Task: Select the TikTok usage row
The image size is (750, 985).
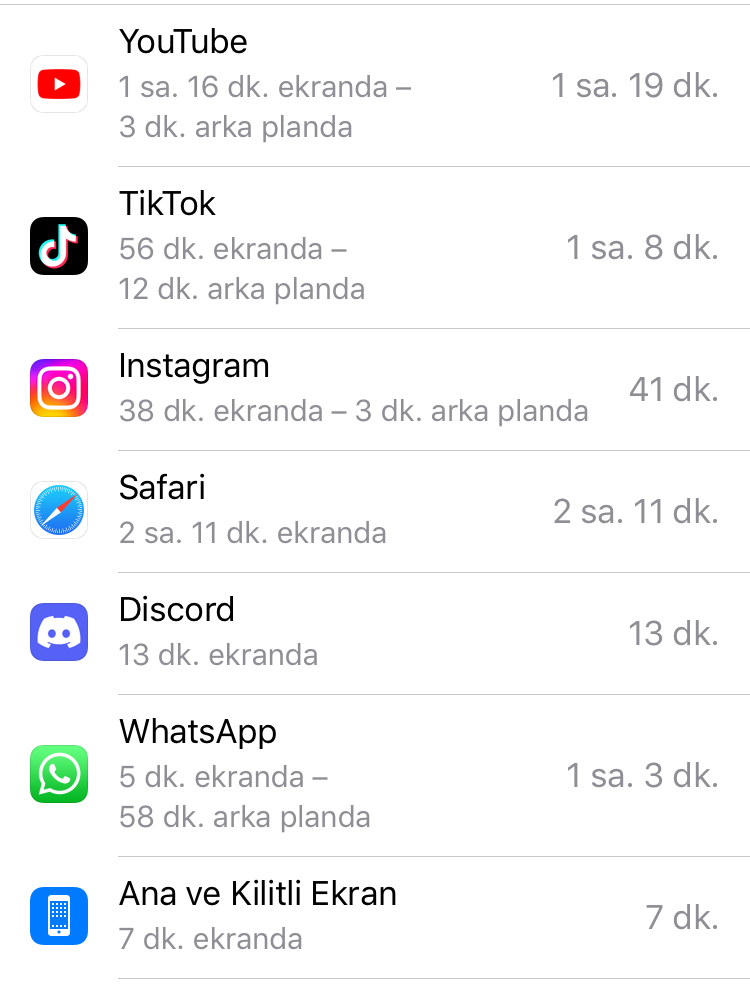Action: pos(375,247)
